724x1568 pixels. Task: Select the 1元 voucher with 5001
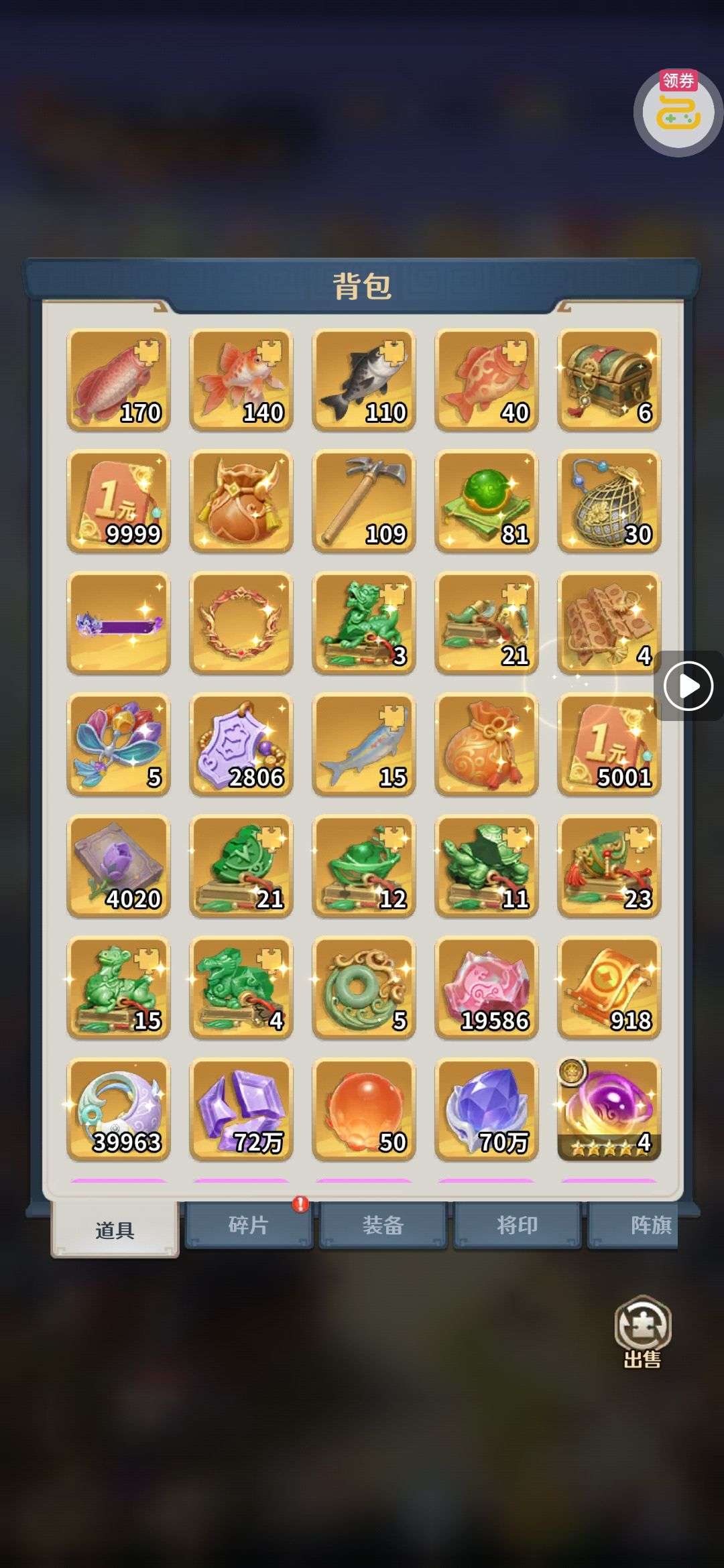[609, 745]
